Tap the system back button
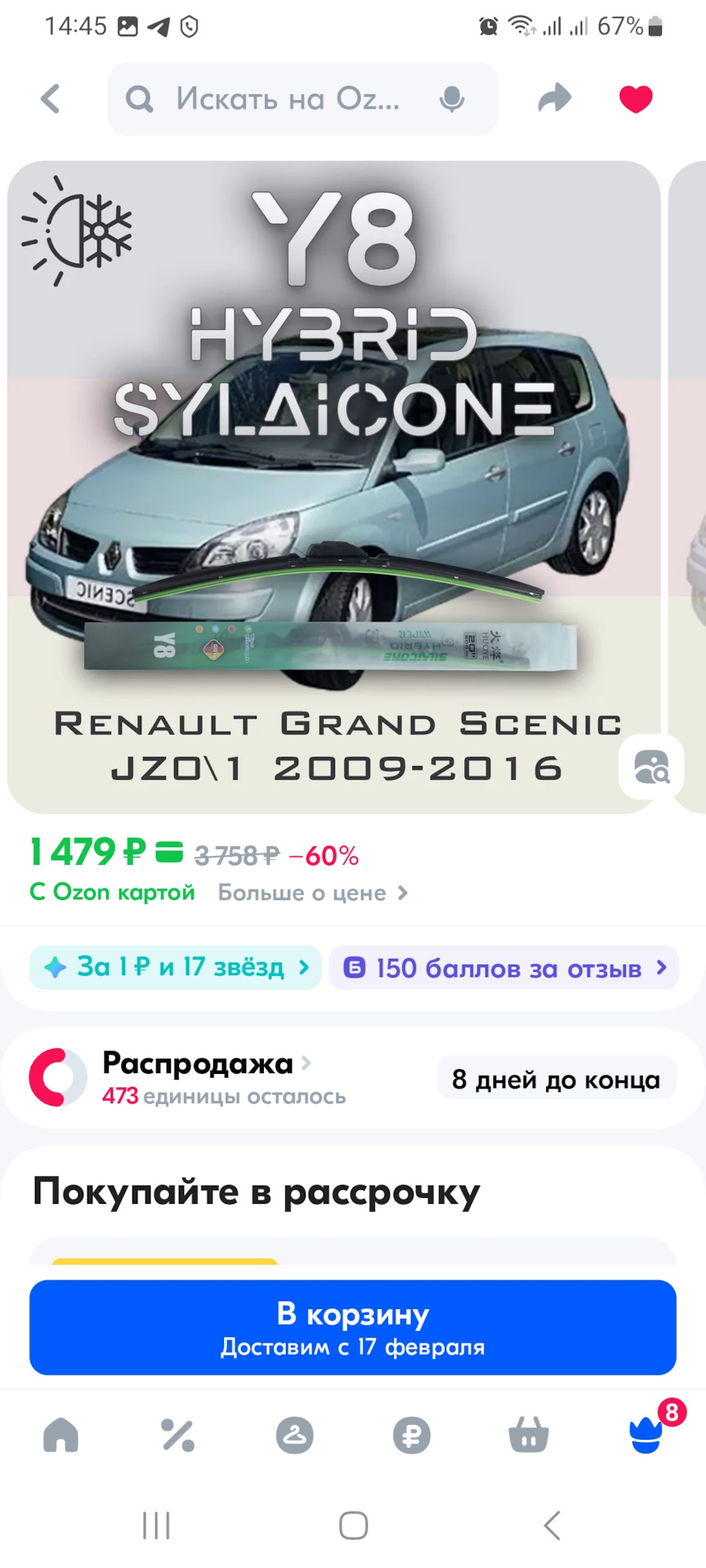The height and width of the screenshot is (1568, 706). (552, 1525)
